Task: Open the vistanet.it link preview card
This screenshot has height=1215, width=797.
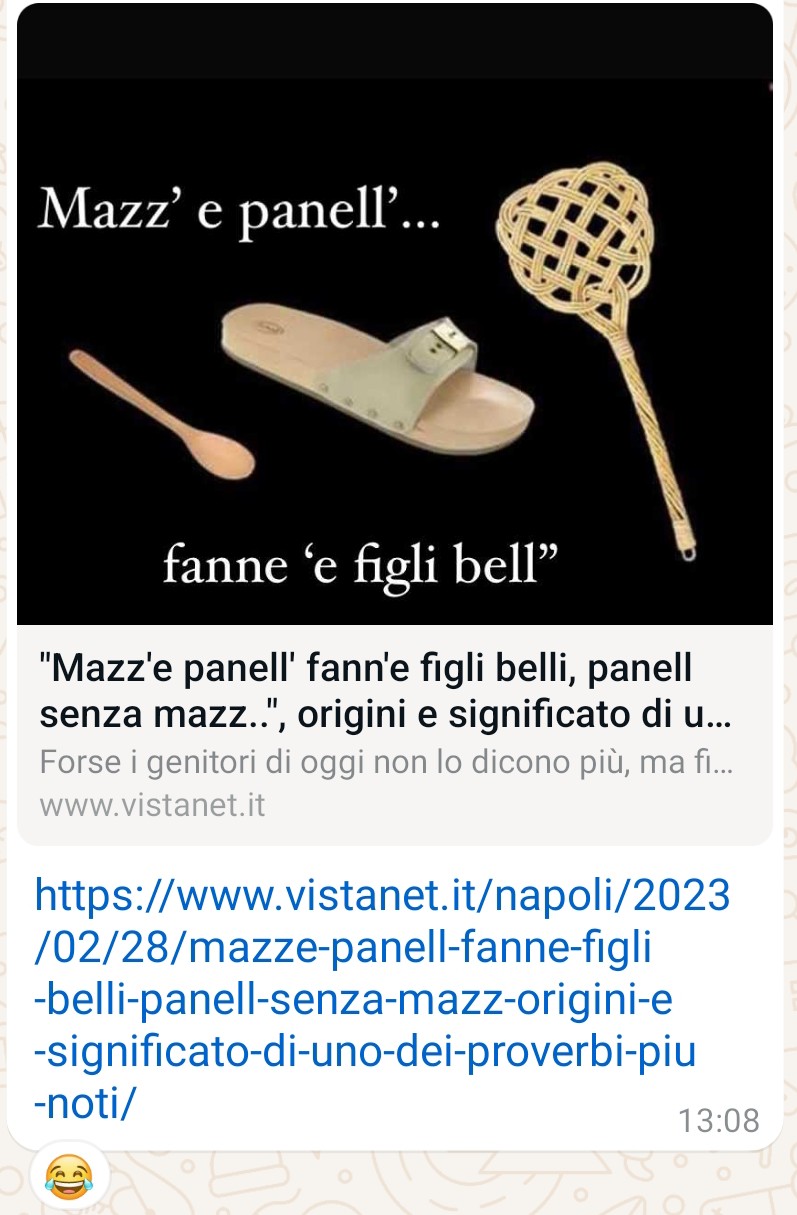Action: [394, 733]
